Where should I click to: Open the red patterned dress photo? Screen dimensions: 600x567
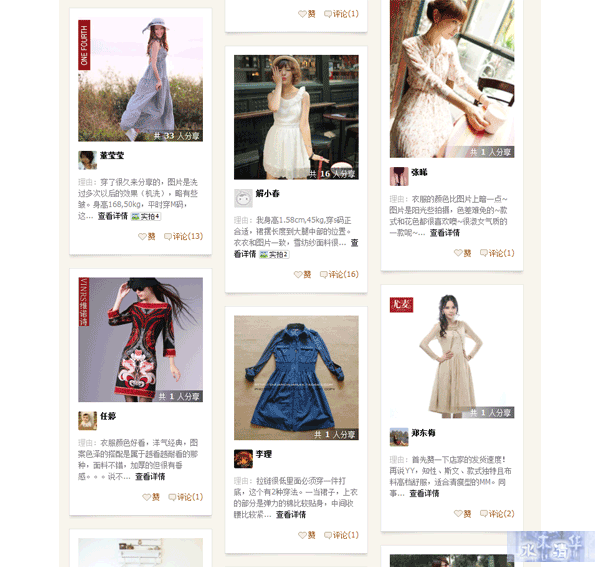point(140,340)
